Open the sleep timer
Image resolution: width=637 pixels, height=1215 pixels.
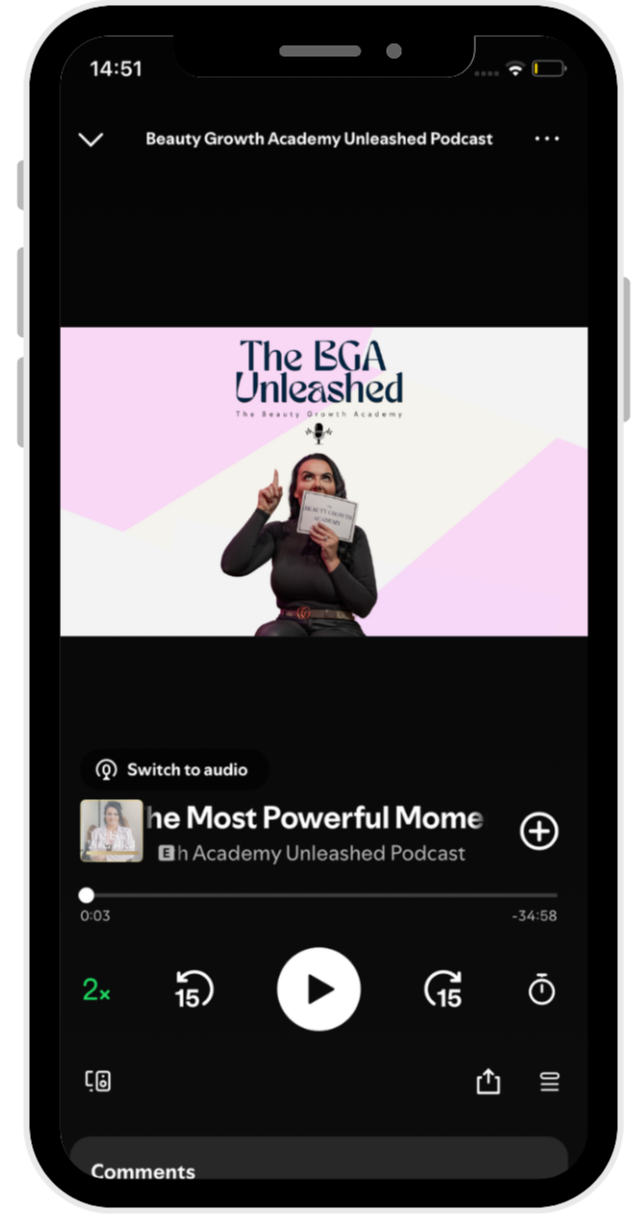(x=541, y=991)
